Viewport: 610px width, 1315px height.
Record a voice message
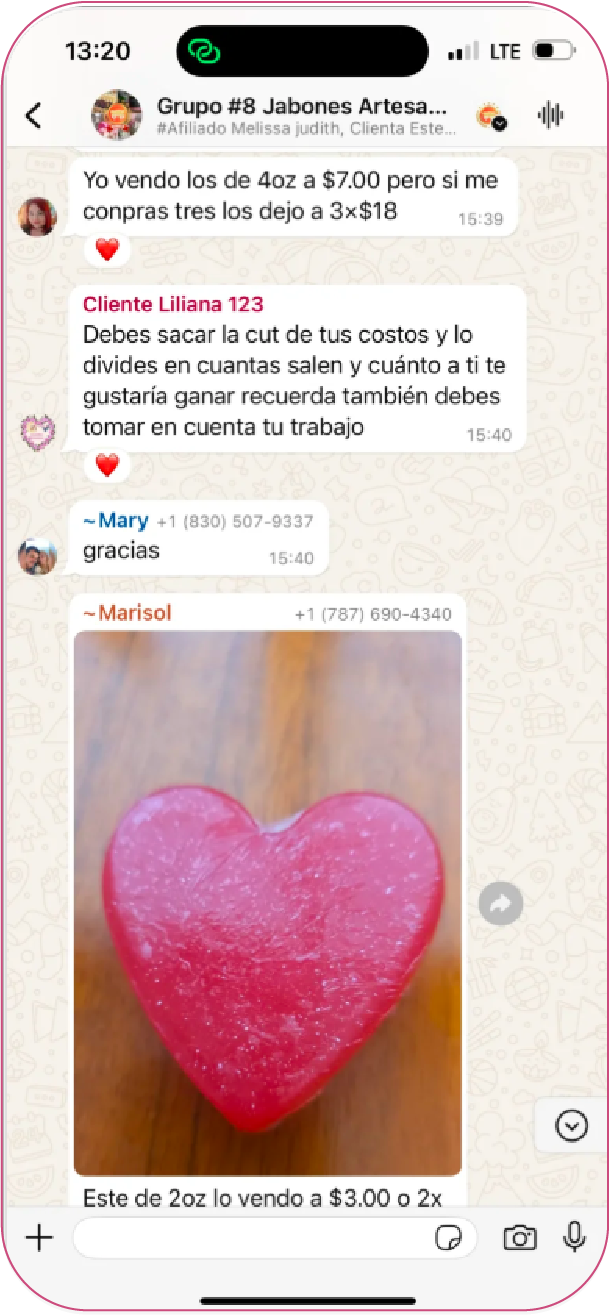pos(574,1238)
